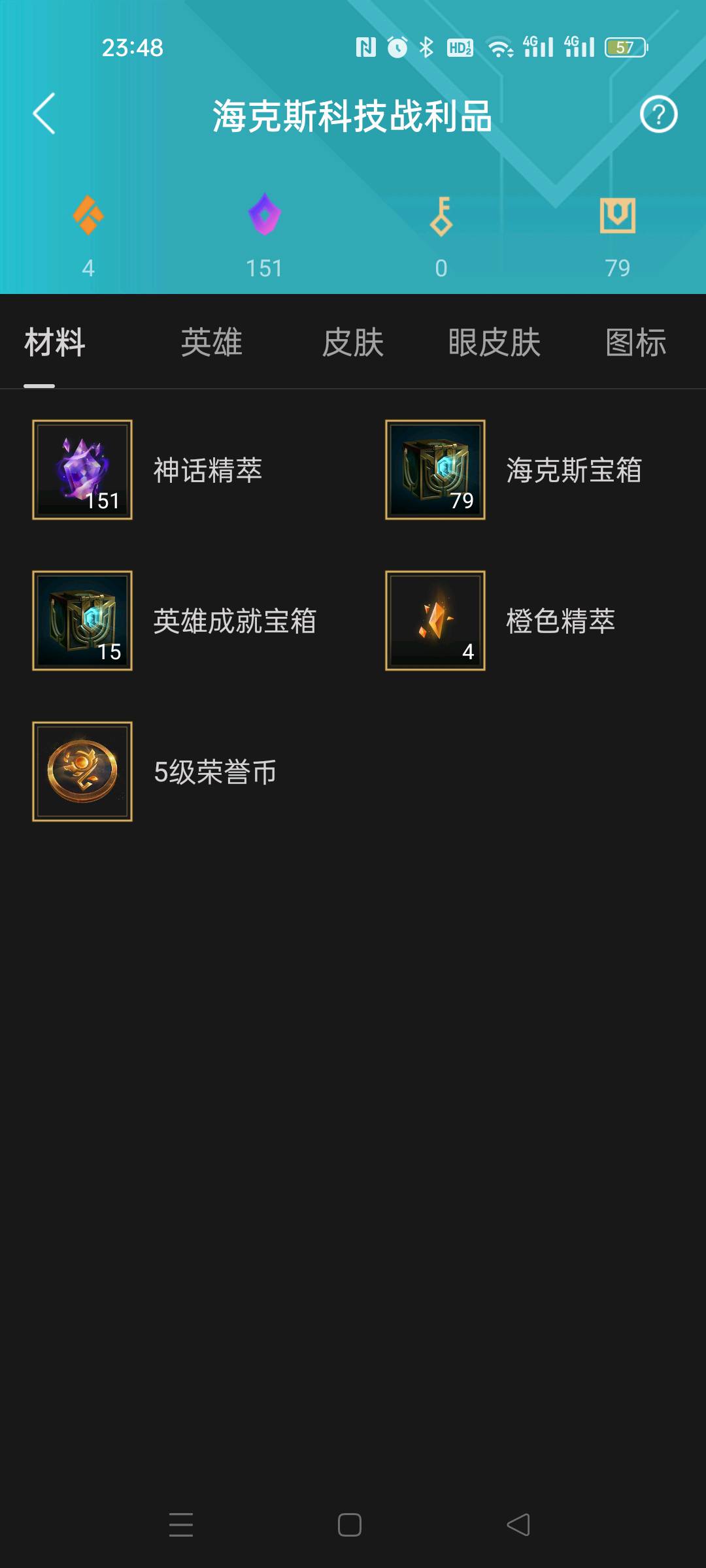706x1568 pixels.
Task: Go back using the top-left arrow
Action: click(x=44, y=114)
